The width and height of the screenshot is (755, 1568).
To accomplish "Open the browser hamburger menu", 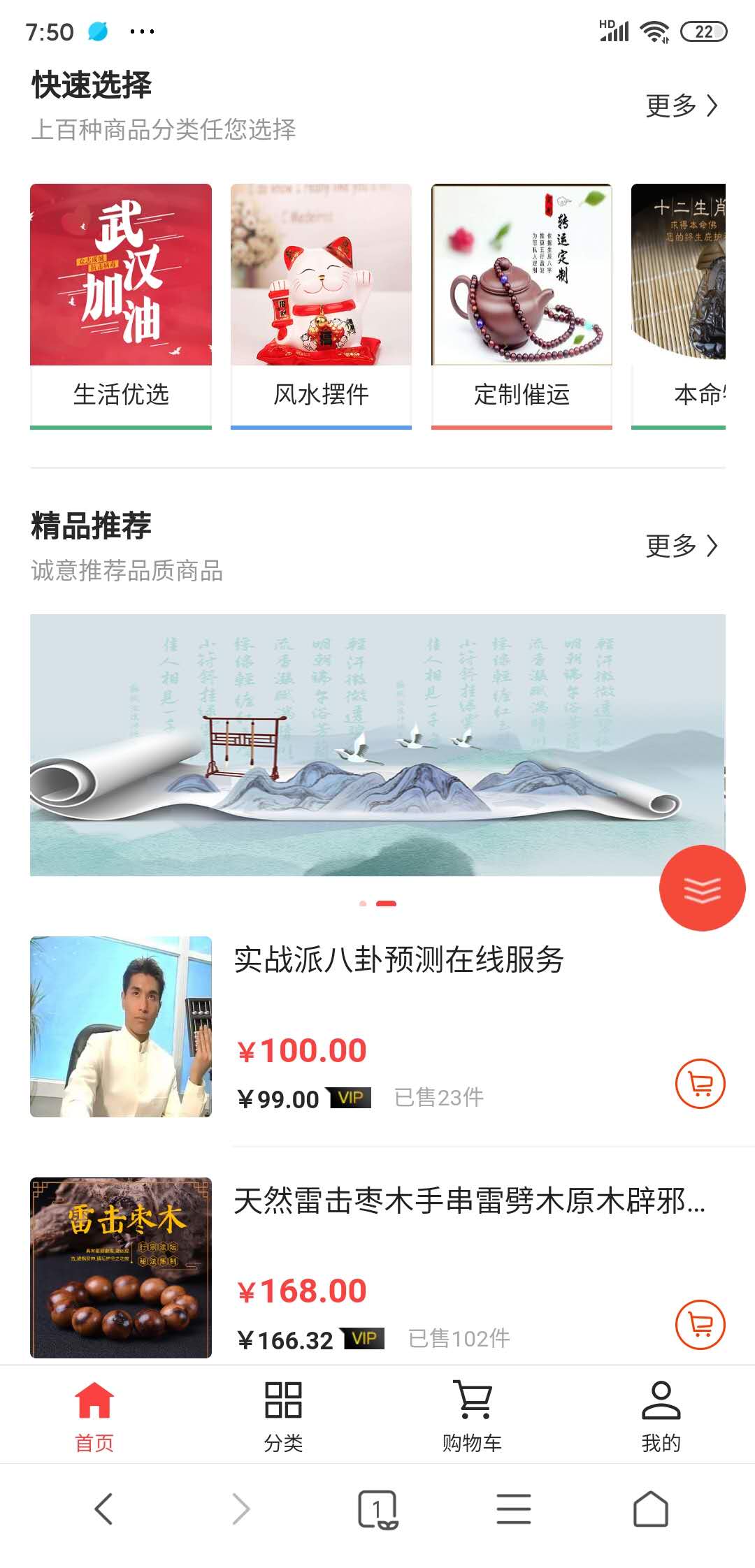I will click(x=514, y=1509).
